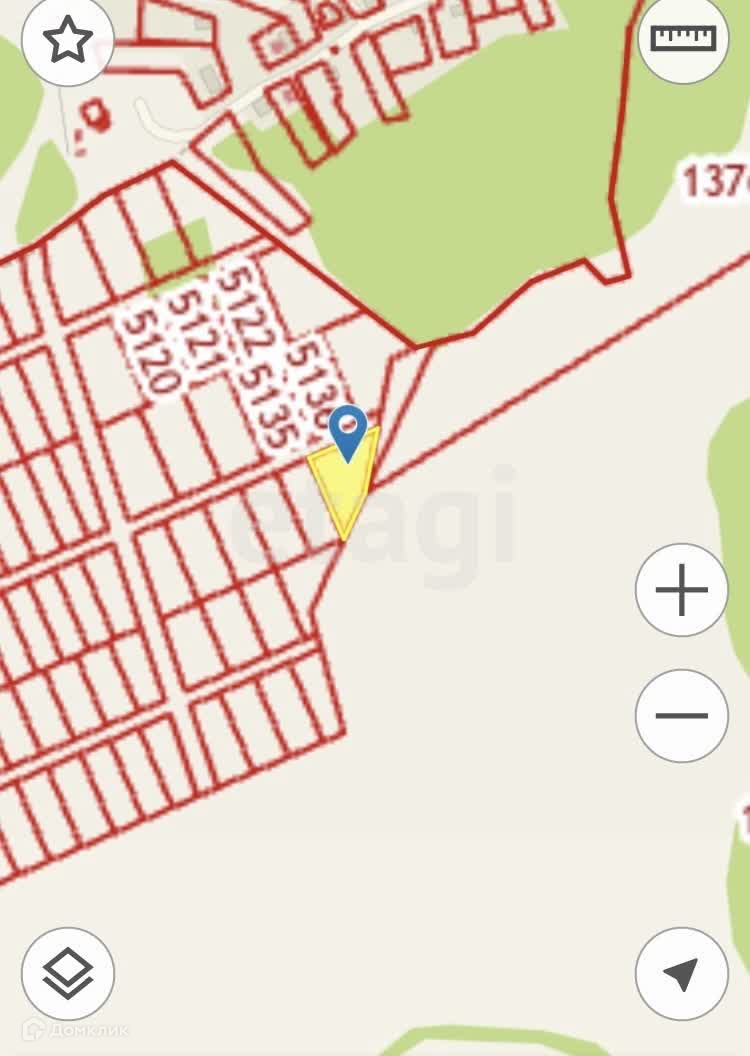Zoom out with the minus button
Viewport: 750px width, 1056px height.
click(681, 715)
